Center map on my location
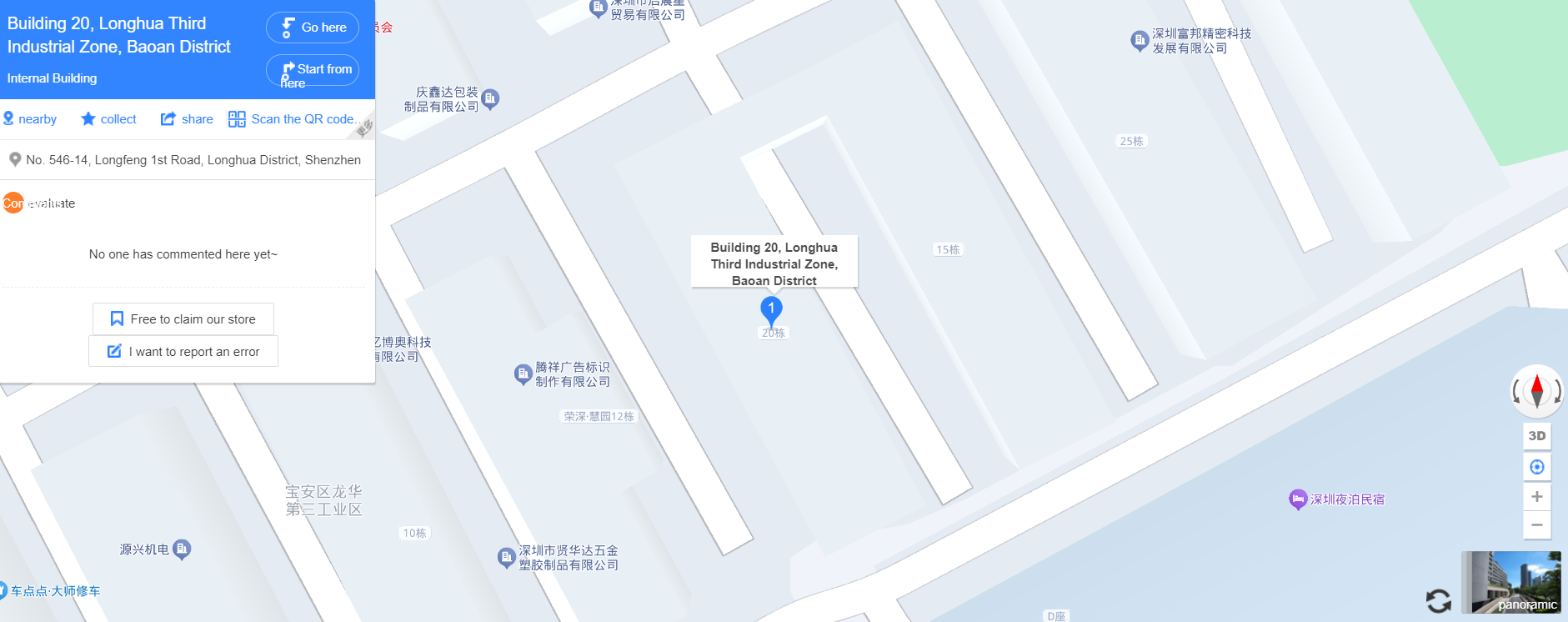 (1537, 467)
